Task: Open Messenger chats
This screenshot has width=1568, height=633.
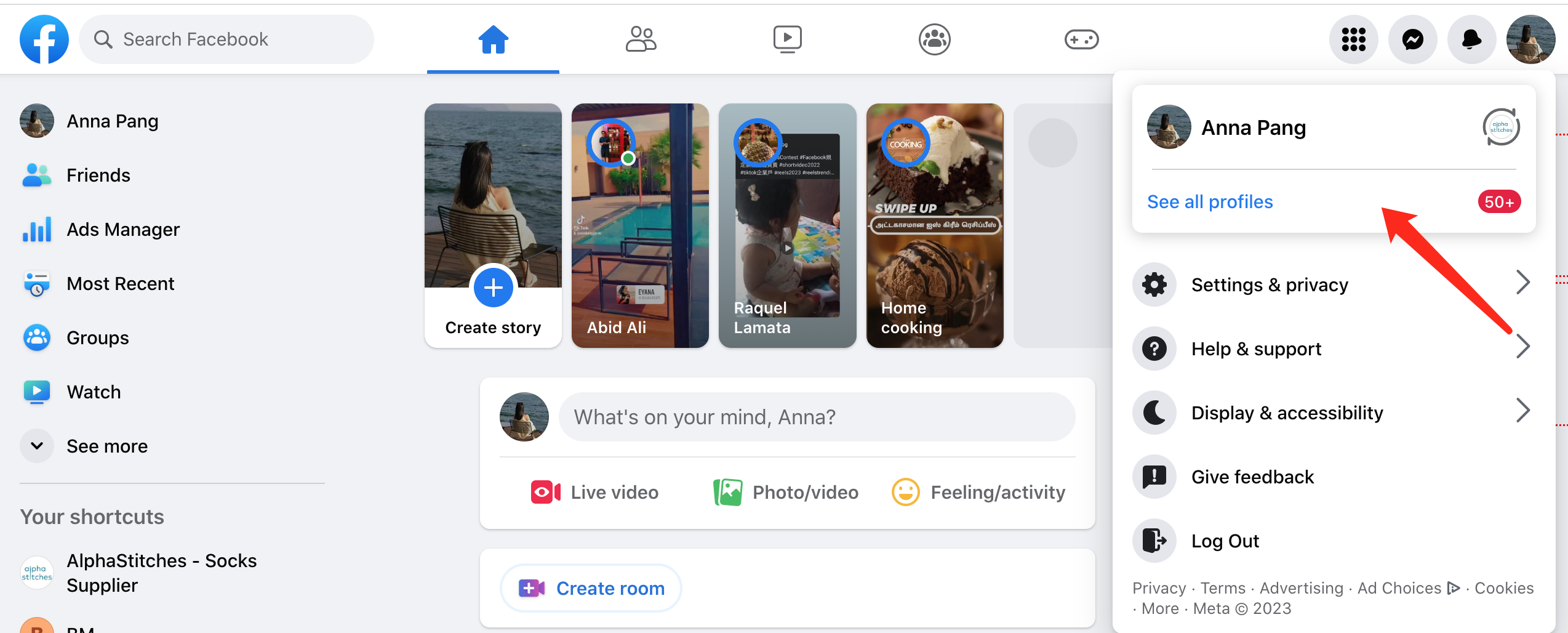Action: point(1412,39)
